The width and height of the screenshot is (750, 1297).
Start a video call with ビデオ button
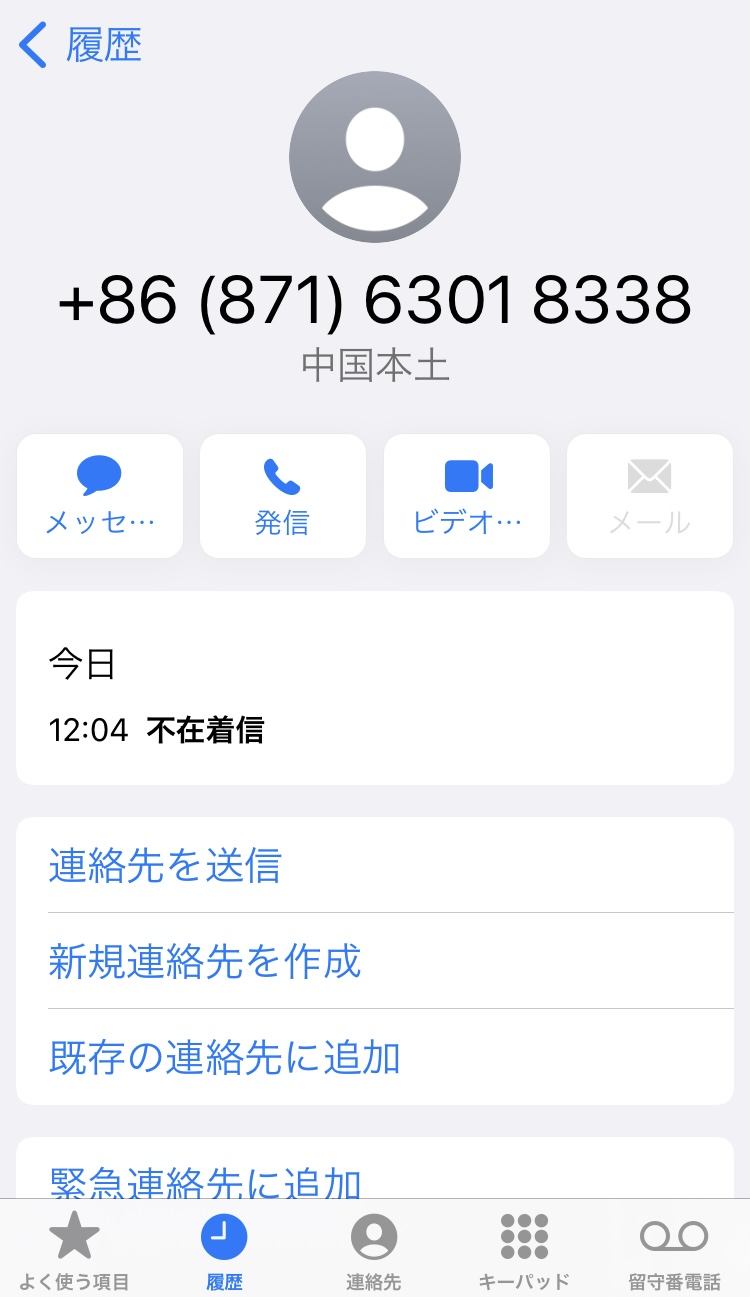(x=467, y=496)
